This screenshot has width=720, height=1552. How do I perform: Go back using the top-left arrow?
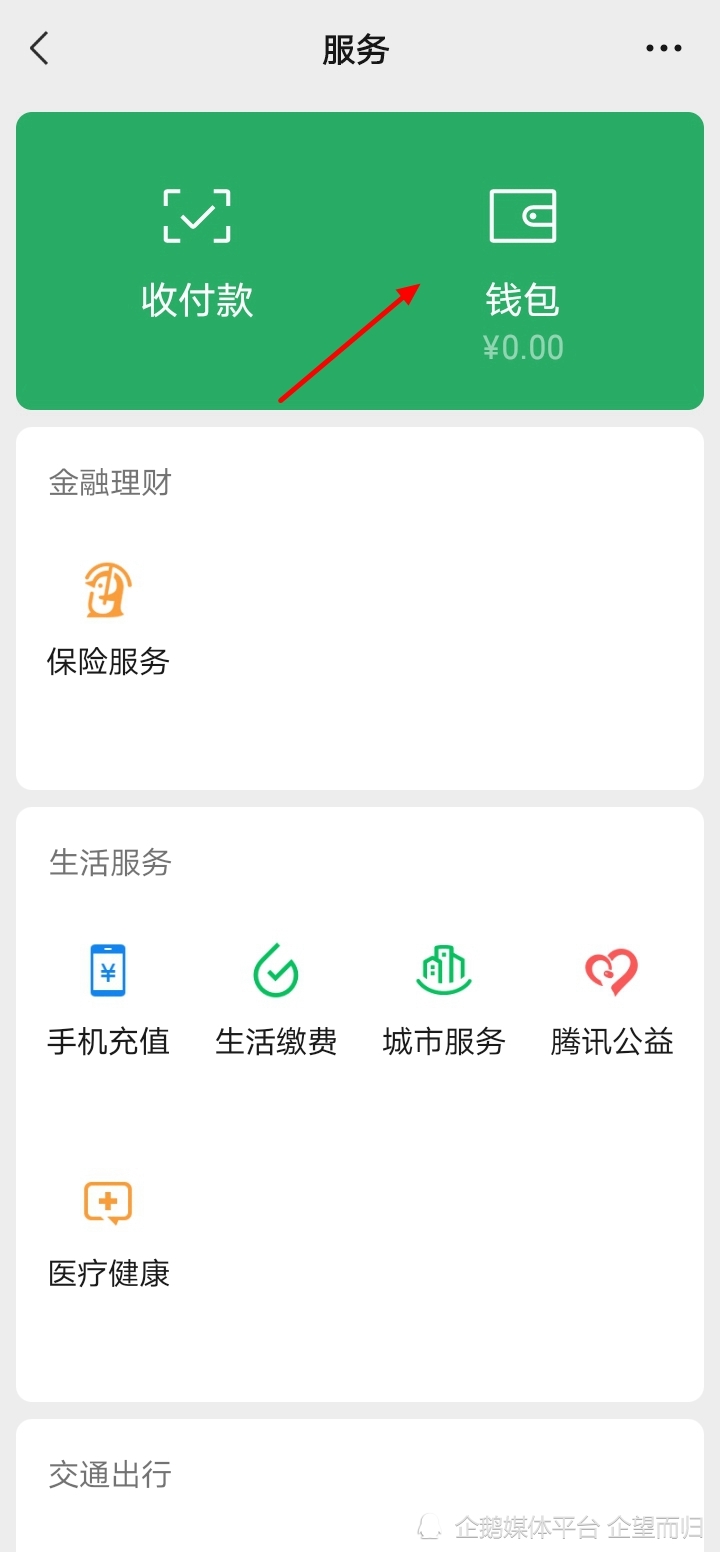coord(39,48)
